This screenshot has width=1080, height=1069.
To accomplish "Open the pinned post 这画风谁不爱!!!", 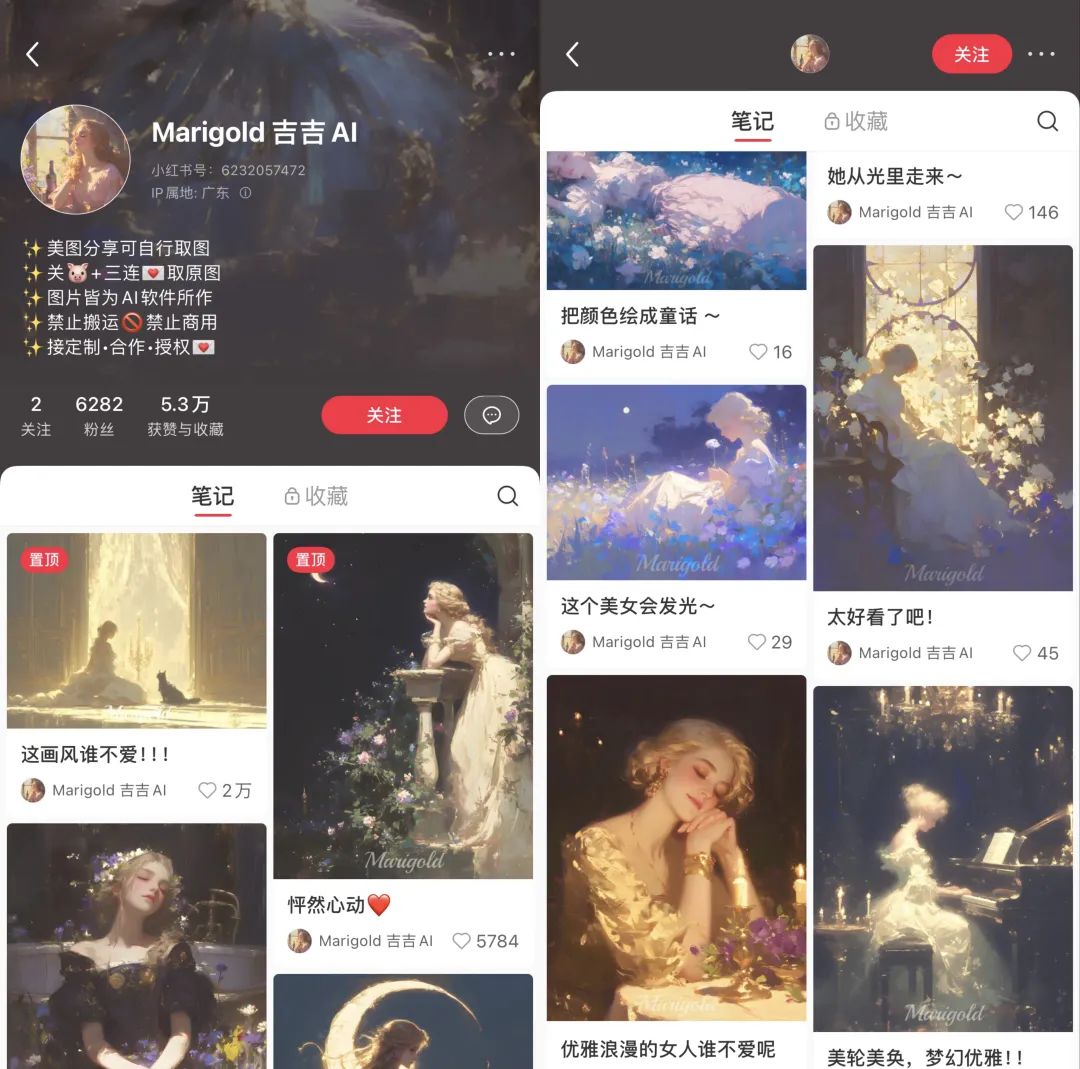I will click(x=137, y=630).
